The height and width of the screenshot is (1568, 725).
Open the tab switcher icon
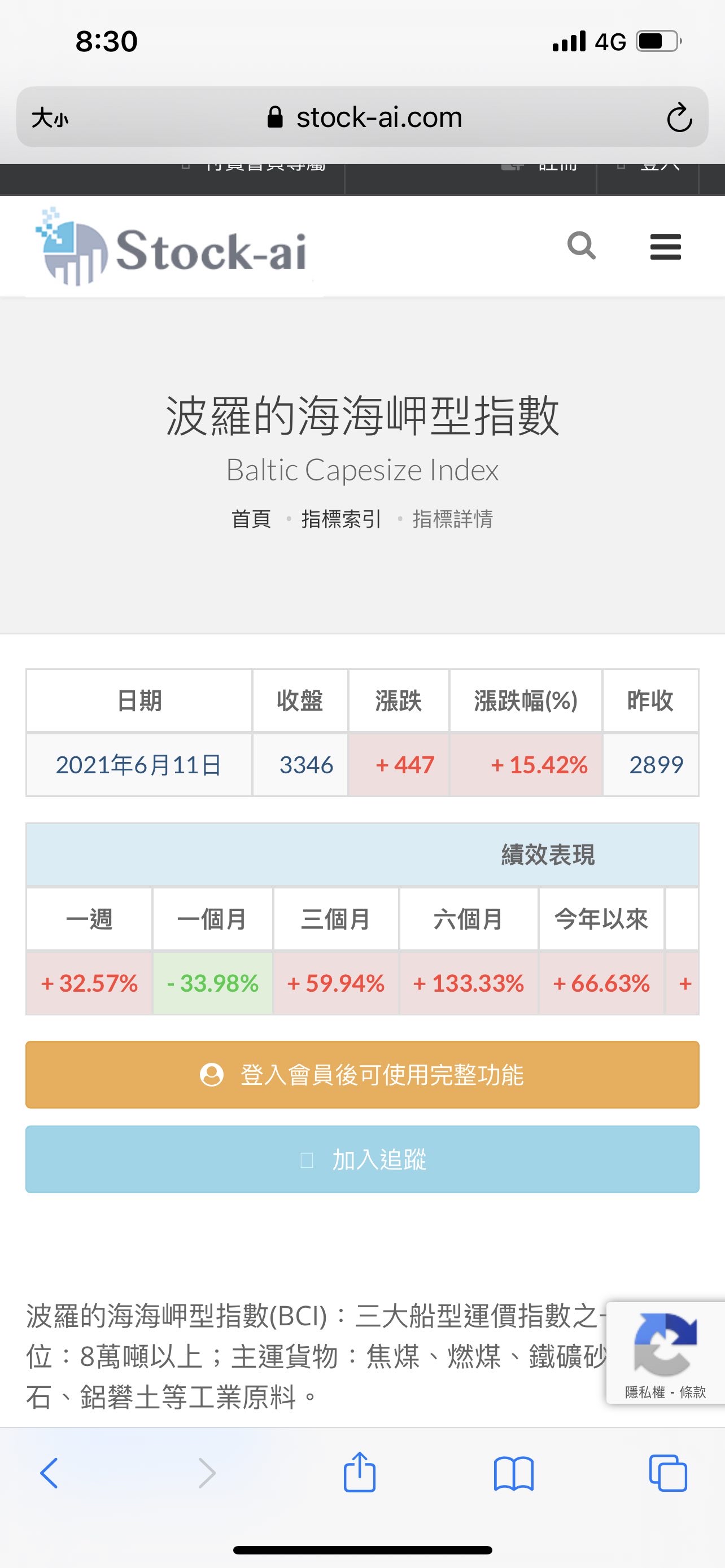coord(669,1474)
